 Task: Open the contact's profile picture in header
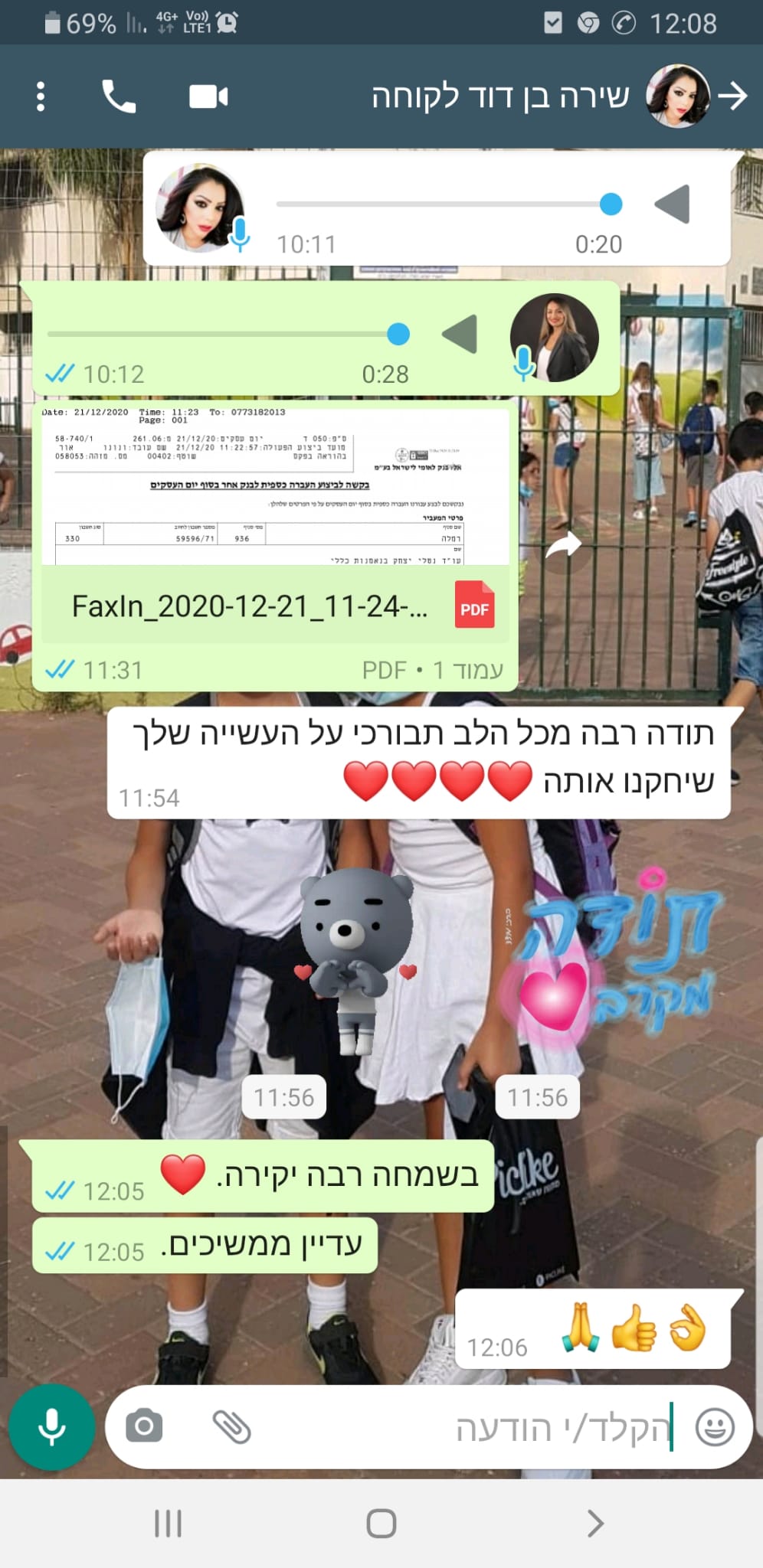(x=676, y=96)
